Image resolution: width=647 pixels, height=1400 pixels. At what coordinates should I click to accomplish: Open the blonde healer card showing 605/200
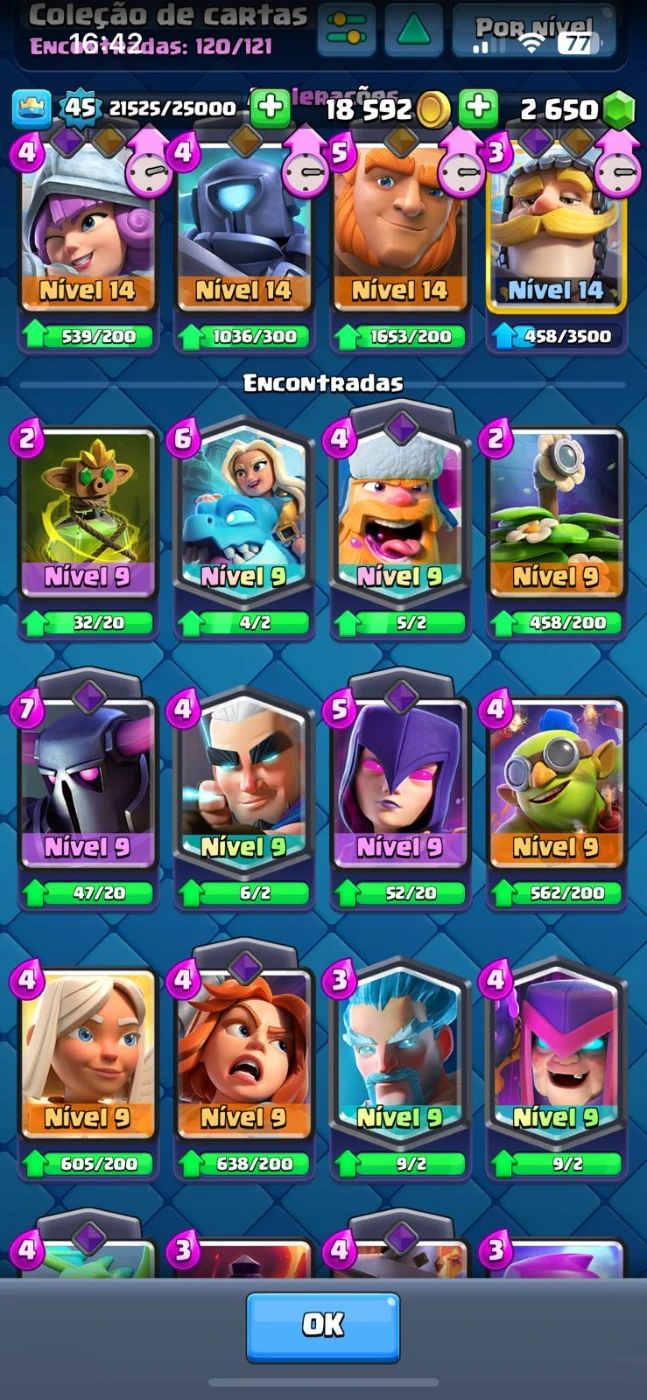coord(88,1060)
